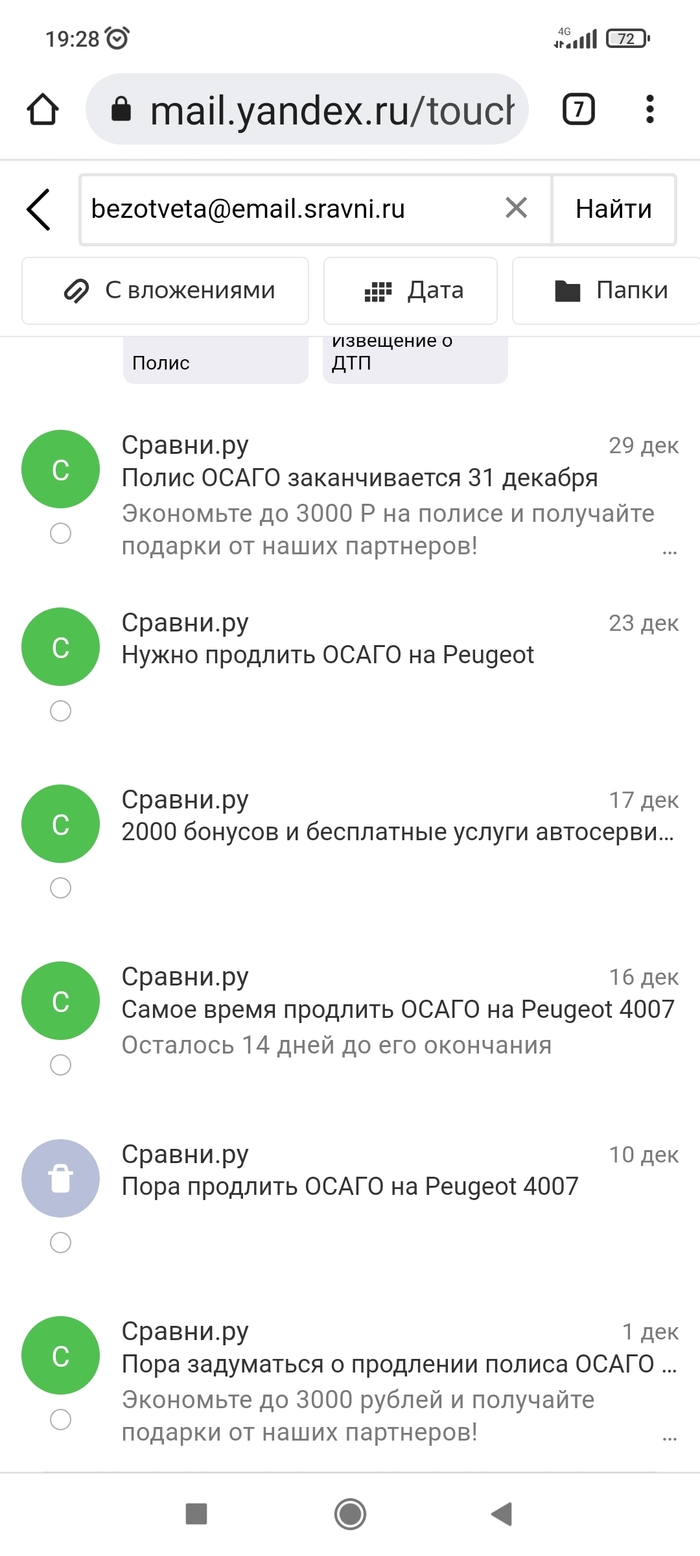Clear the search query text
700x1556 pixels.
516,208
